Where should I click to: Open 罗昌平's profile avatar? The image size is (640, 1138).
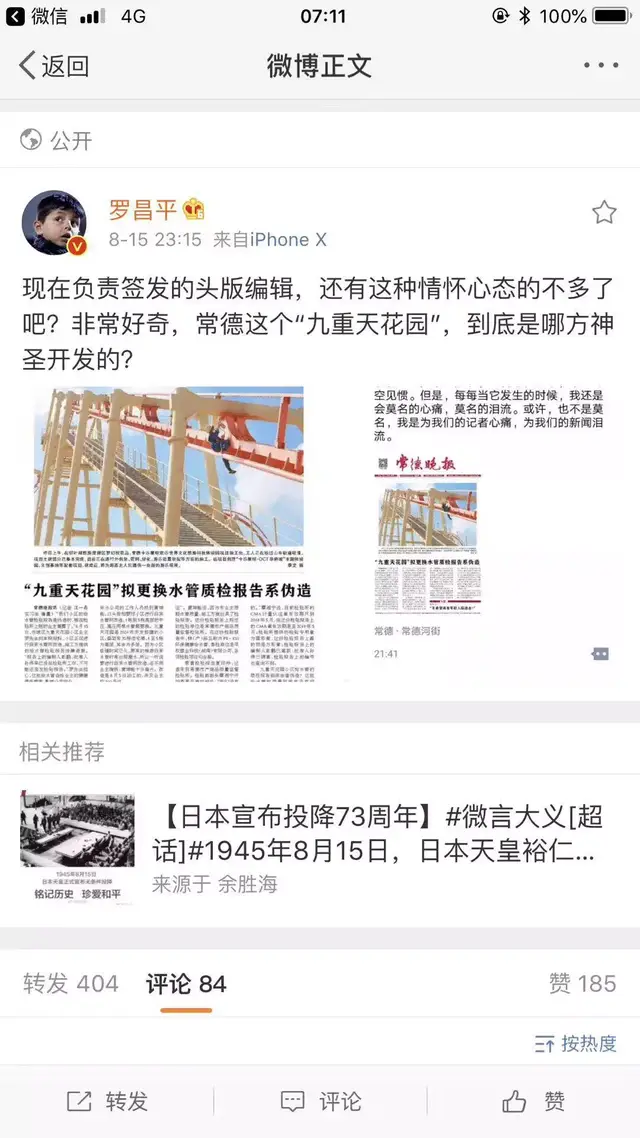pos(55,222)
